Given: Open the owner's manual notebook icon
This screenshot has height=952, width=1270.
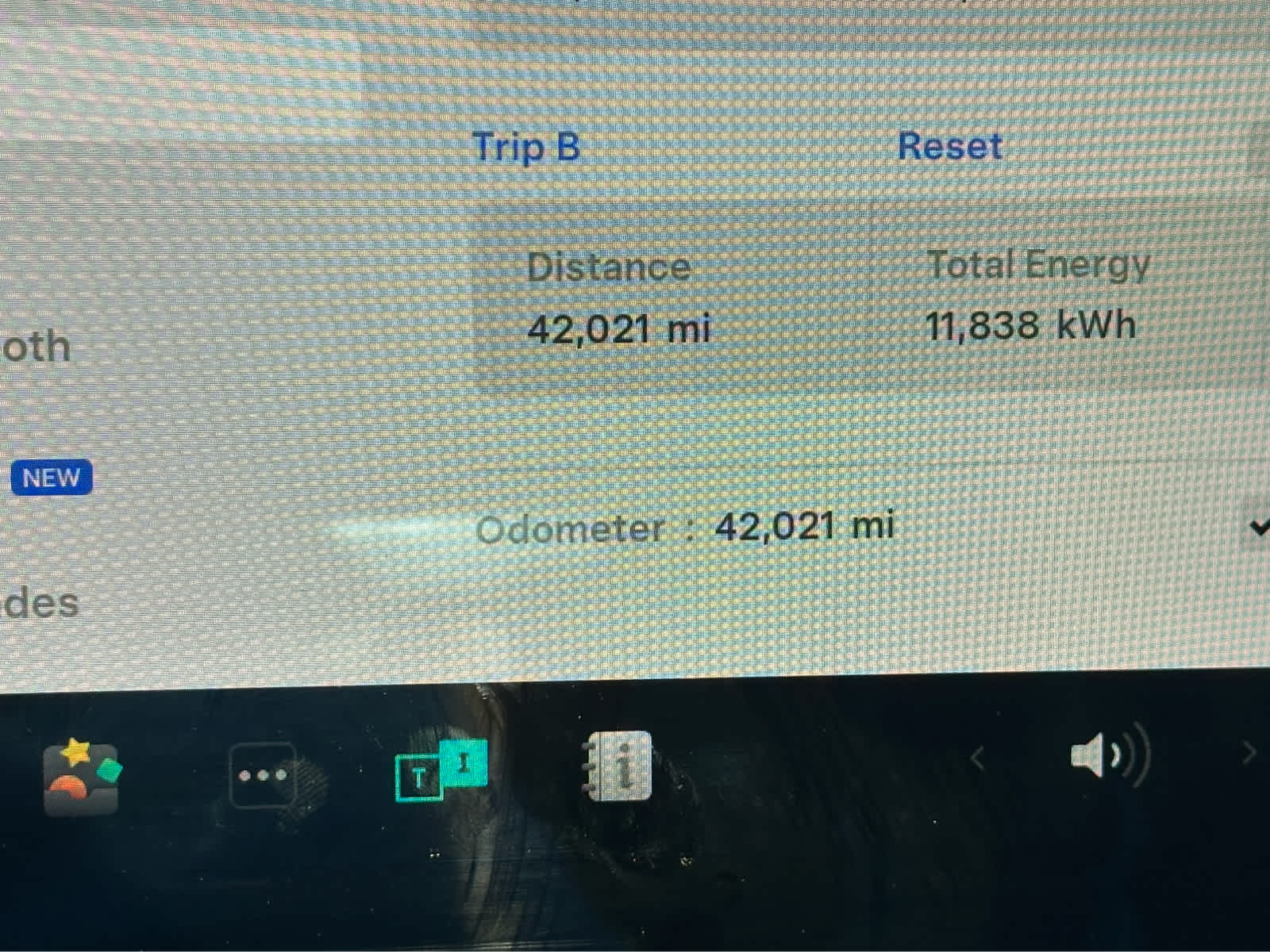Looking at the screenshot, I should click(618, 766).
